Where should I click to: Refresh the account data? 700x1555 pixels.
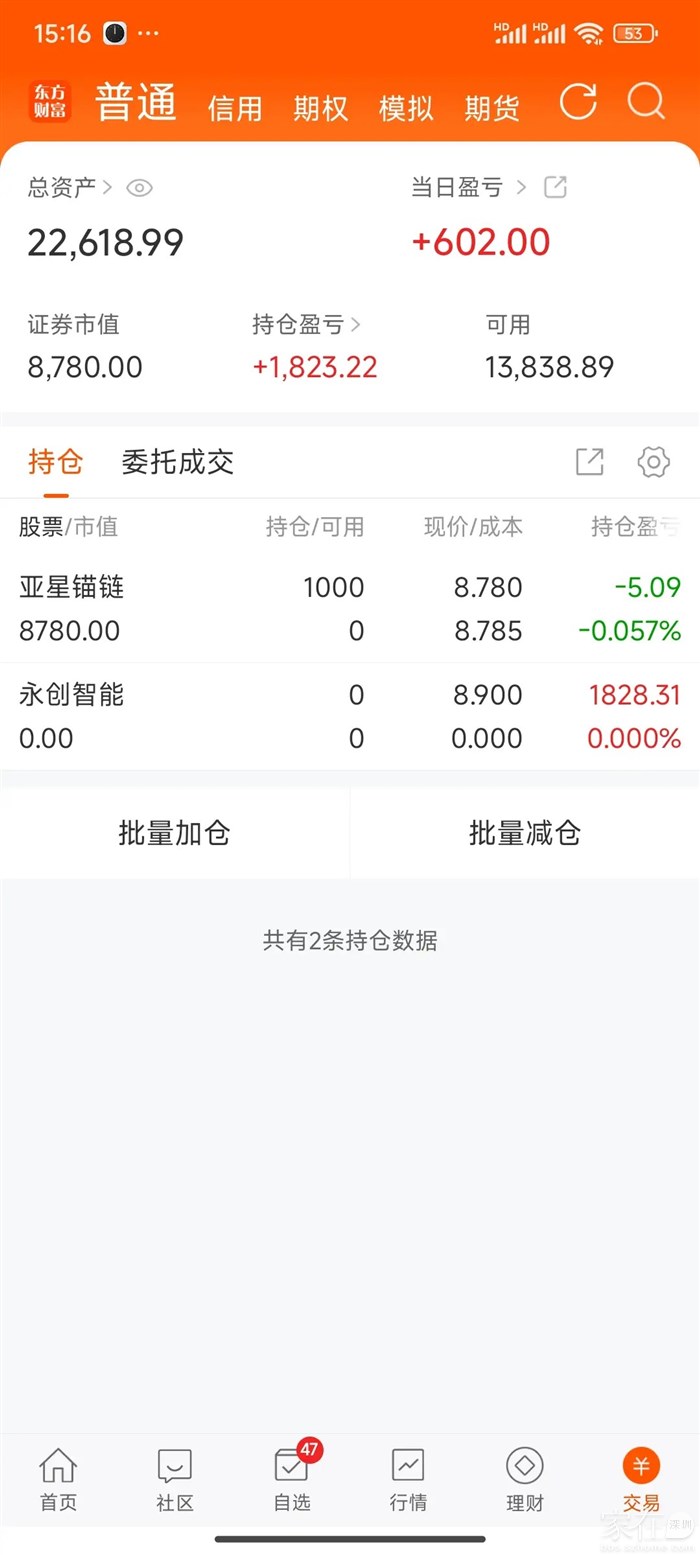[578, 102]
